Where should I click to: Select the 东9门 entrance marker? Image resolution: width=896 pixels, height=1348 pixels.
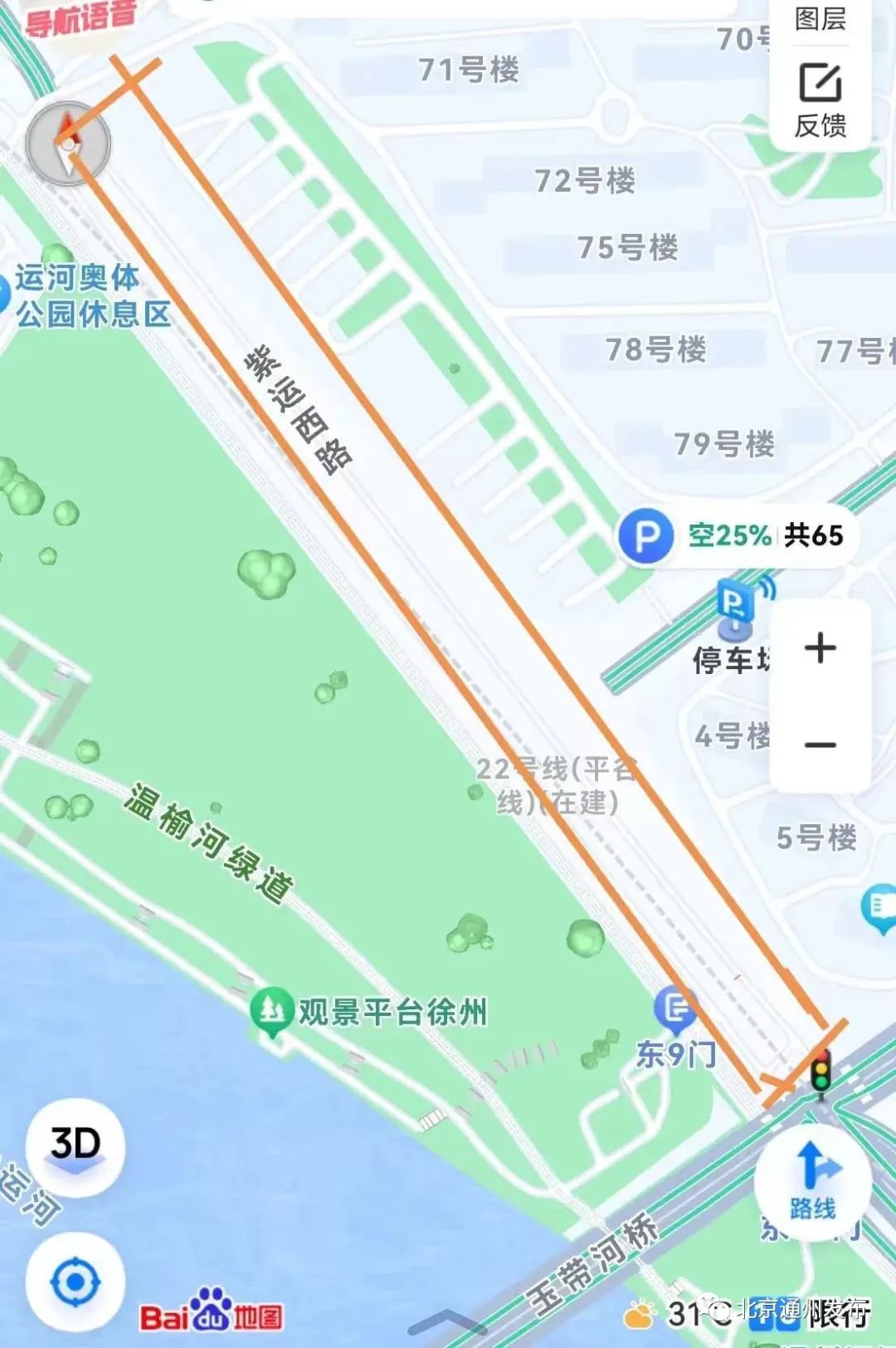pyautogui.click(x=675, y=1009)
